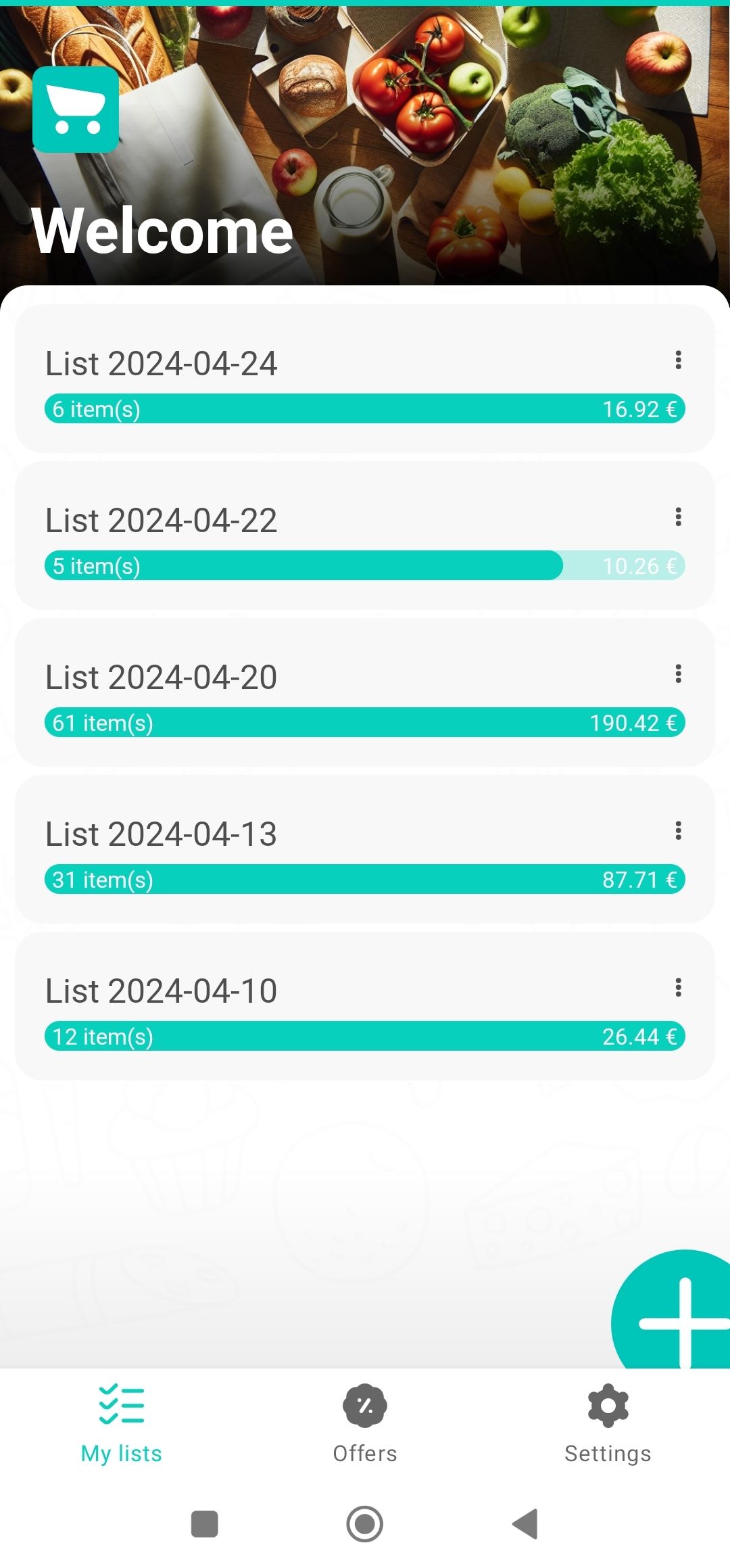Tap the Android home circle button
Screen dimensions: 730x1568
[x=364, y=1525]
